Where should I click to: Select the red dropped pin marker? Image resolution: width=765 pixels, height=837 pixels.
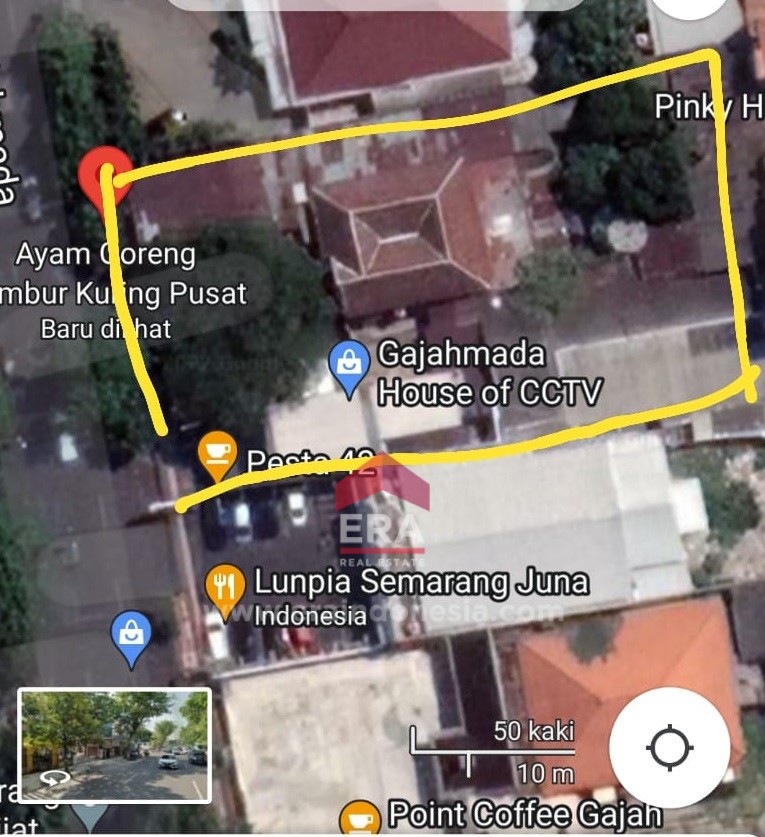click(104, 179)
